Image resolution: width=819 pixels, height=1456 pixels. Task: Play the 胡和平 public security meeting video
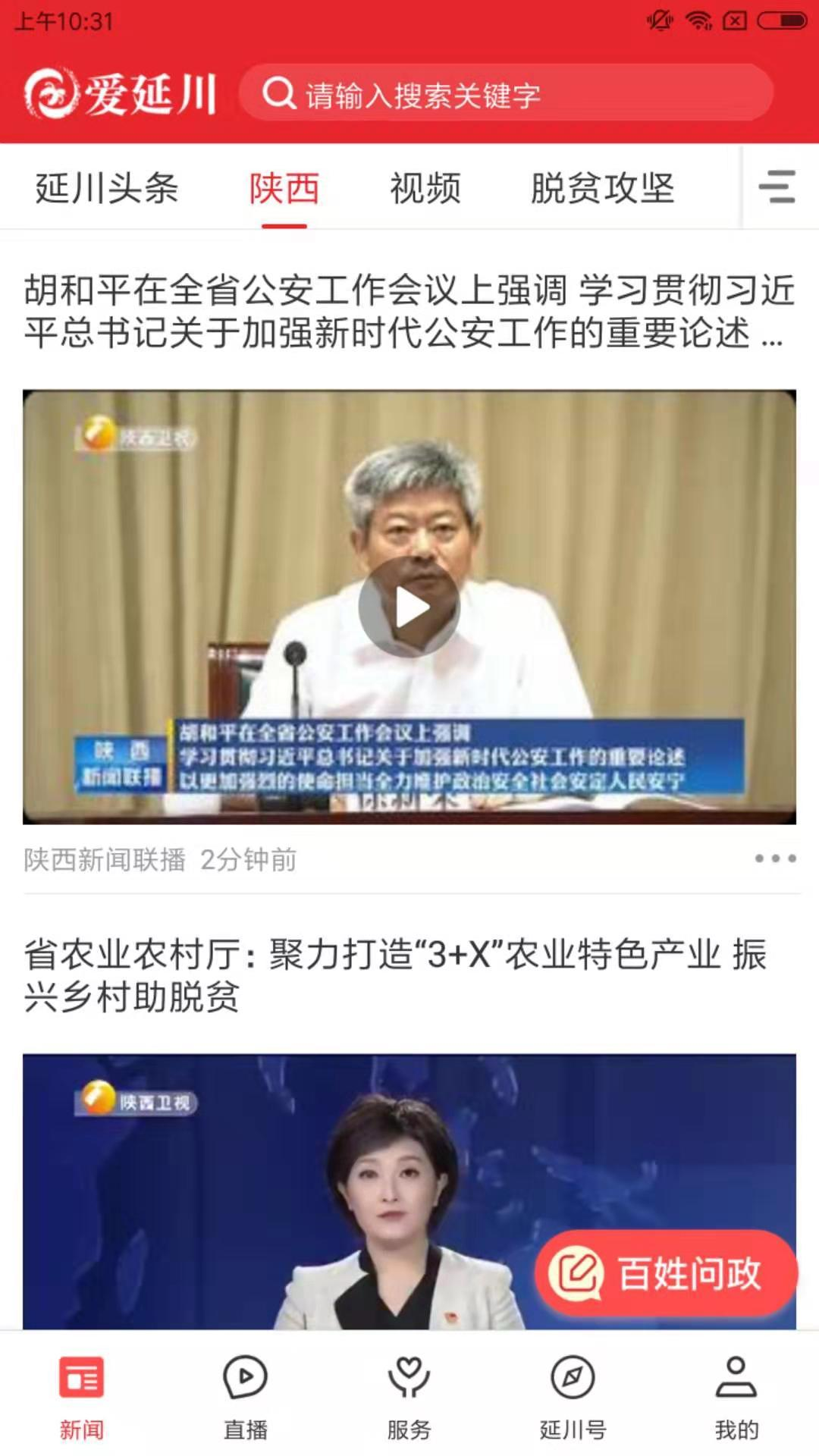coord(409,607)
